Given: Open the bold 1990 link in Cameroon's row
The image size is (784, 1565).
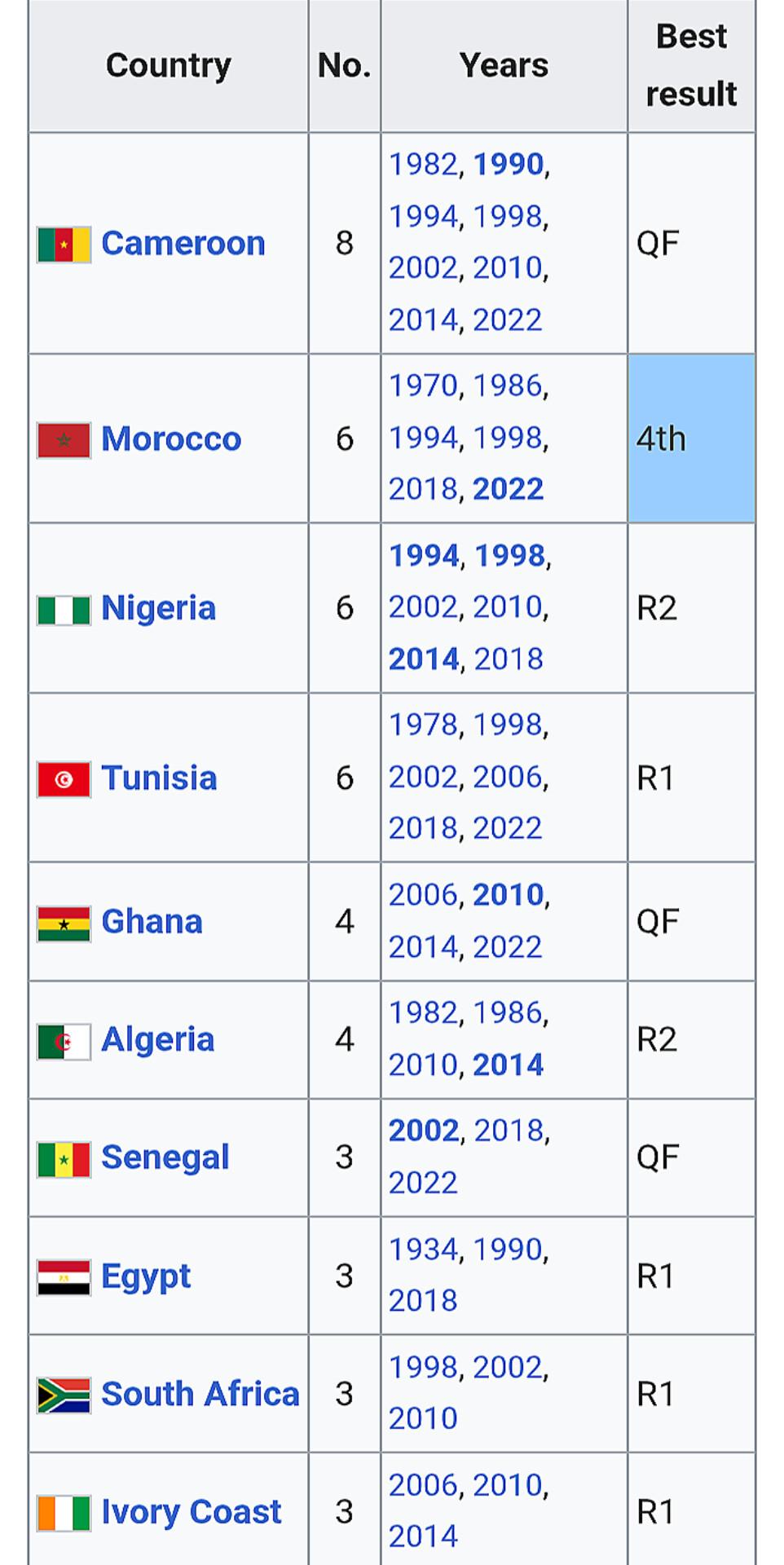Looking at the screenshot, I should click(509, 165).
